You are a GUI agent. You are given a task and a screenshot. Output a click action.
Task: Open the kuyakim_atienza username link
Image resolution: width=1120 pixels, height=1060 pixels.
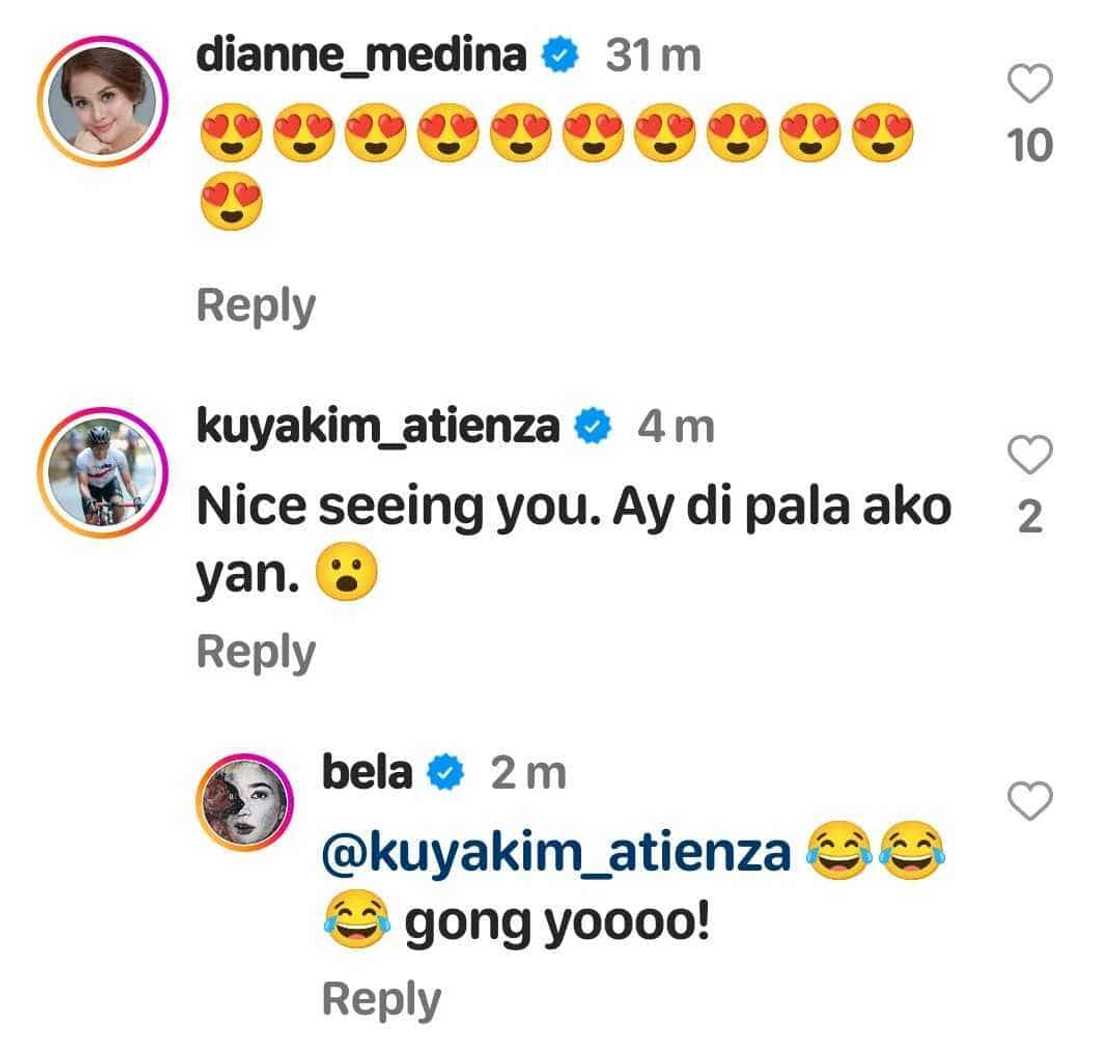coord(378,427)
